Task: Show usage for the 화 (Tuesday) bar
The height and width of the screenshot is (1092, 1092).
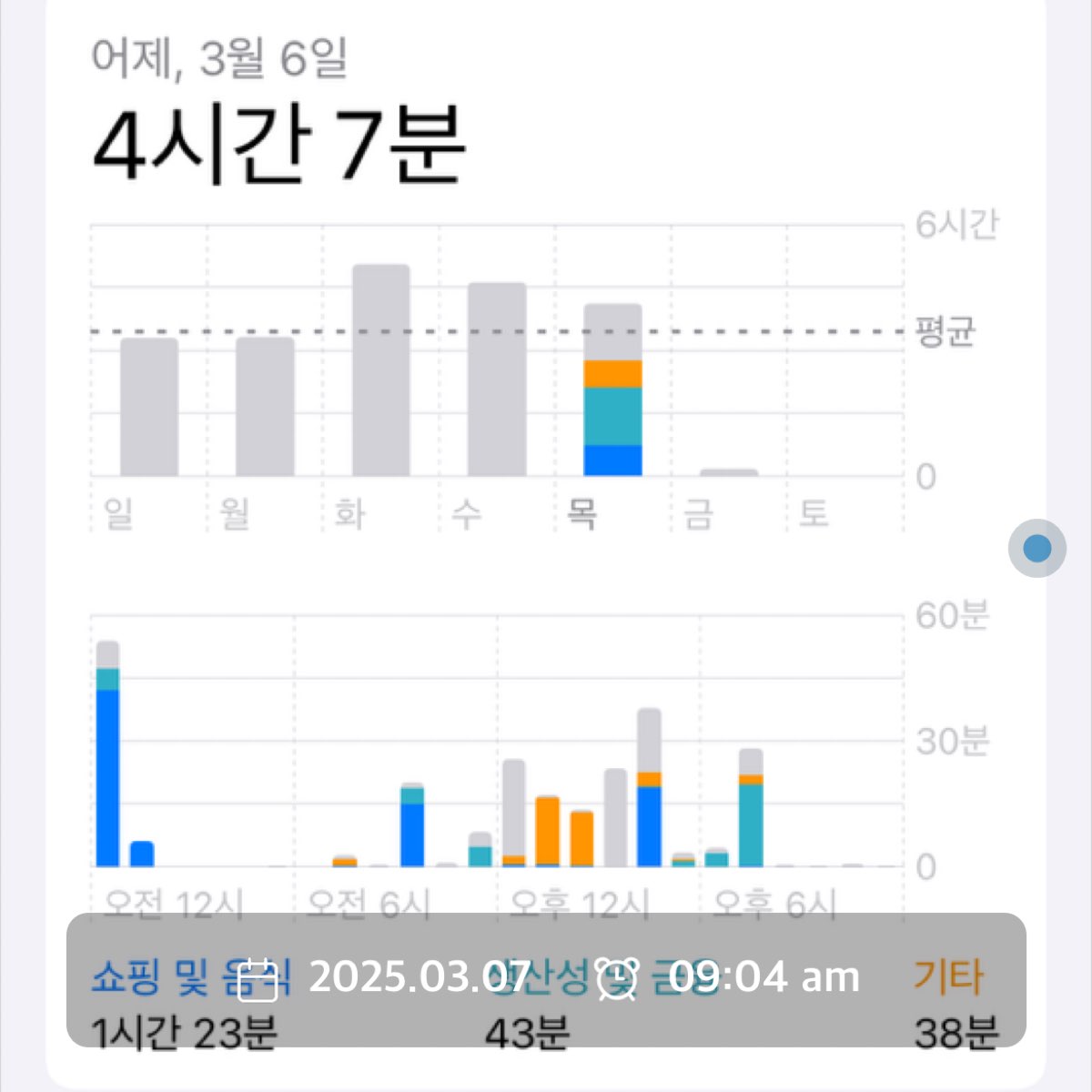Action: pyautogui.click(x=381, y=370)
